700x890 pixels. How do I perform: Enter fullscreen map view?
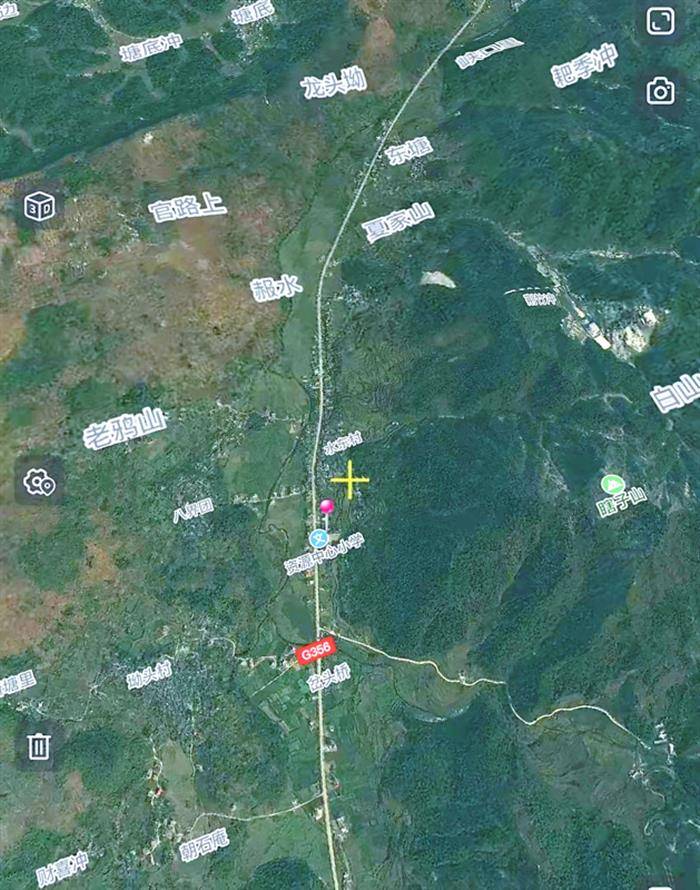coord(660,21)
